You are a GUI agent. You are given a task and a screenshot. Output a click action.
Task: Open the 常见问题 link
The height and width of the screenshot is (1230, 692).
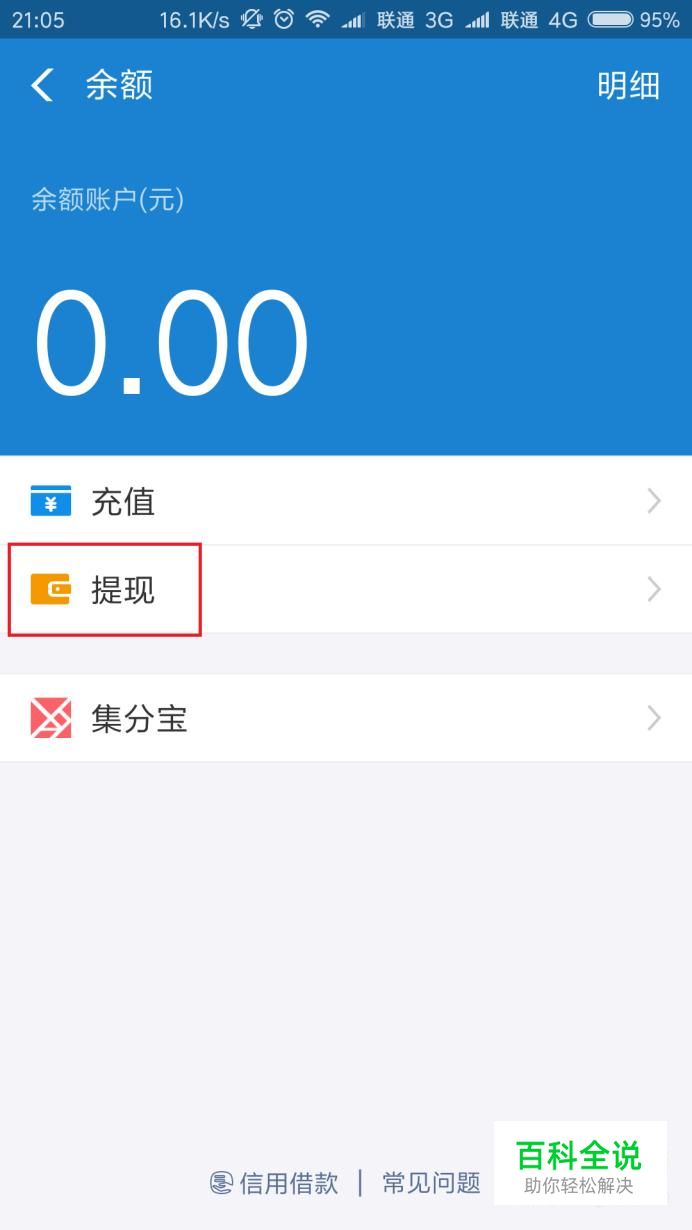[431, 1184]
